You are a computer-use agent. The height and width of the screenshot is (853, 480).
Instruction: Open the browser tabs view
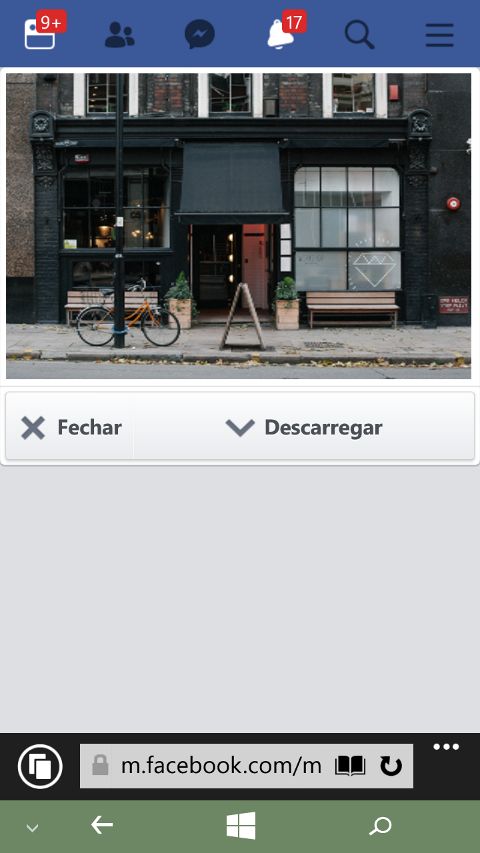point(40,767)
